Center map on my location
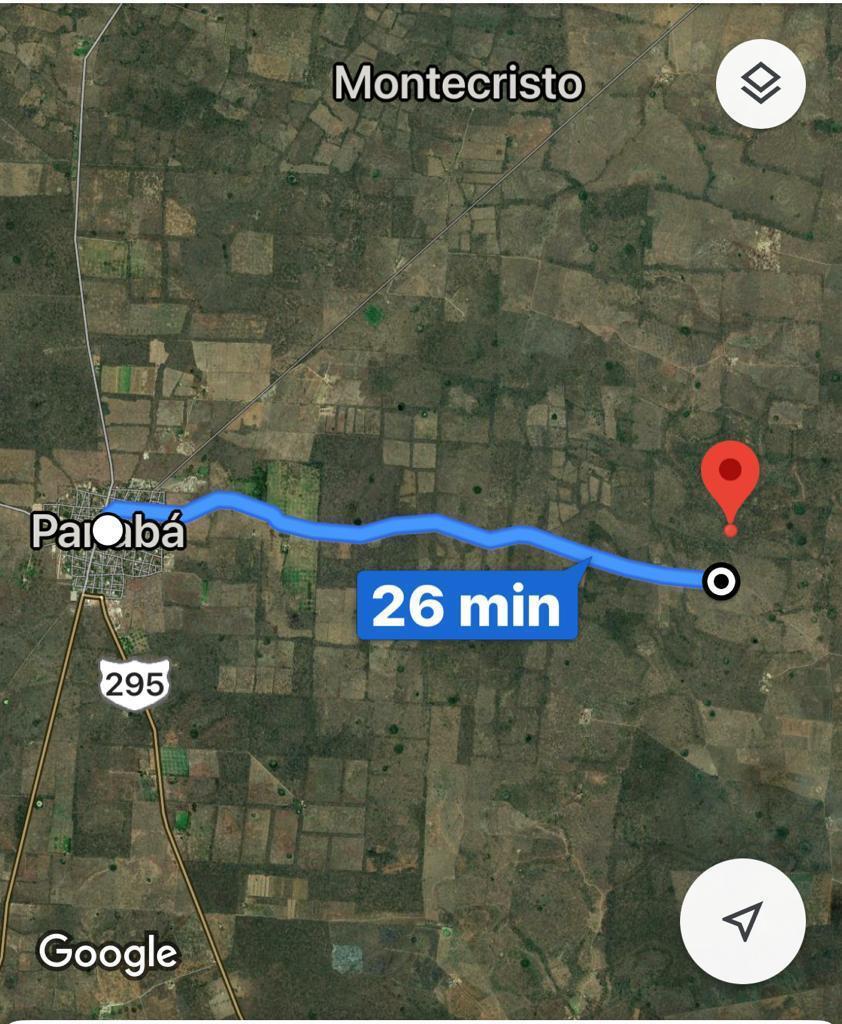The width and height of the screenshot is (842, 1024). (742, 920)
